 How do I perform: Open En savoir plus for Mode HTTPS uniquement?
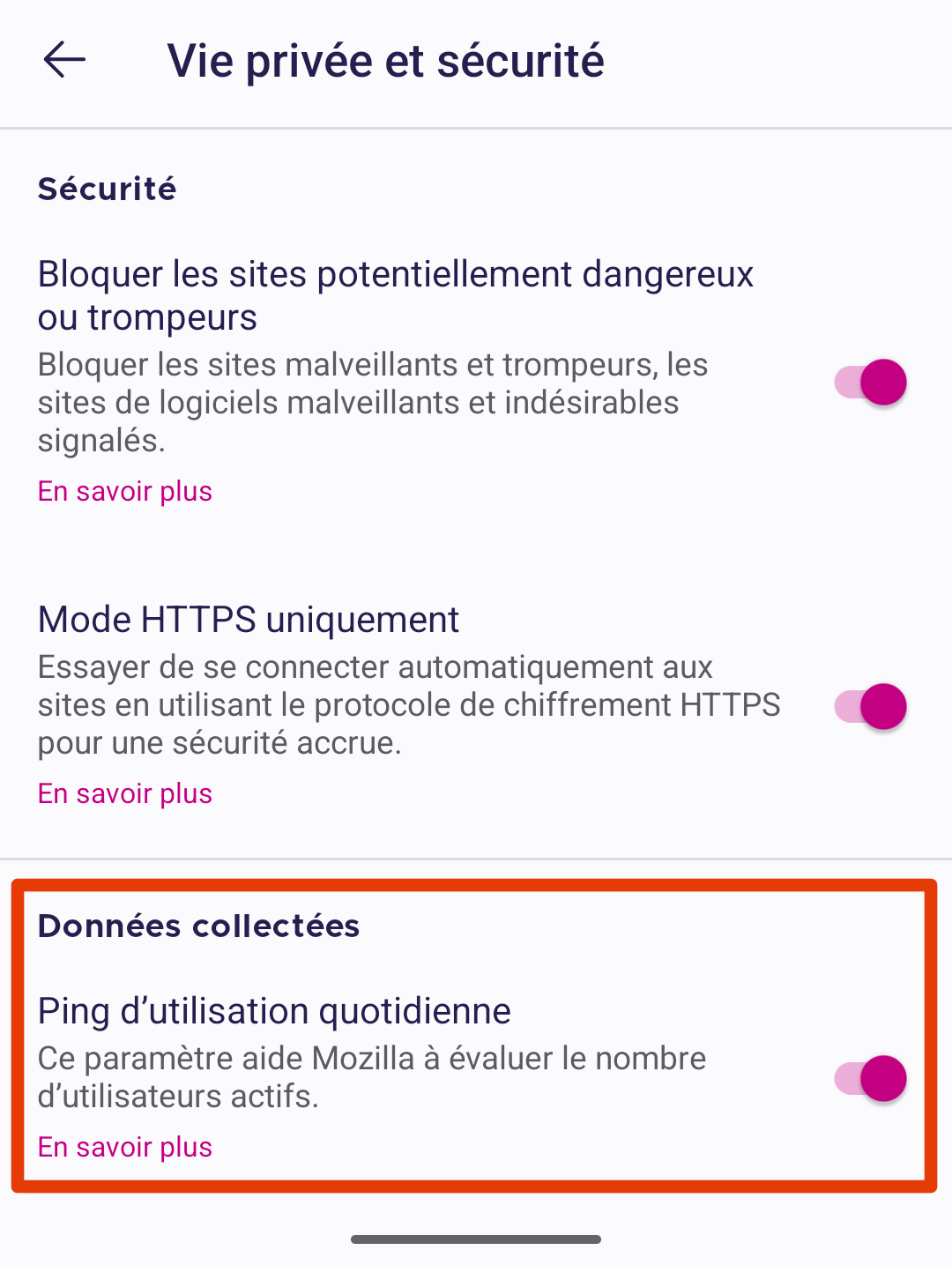pos(124,792)
